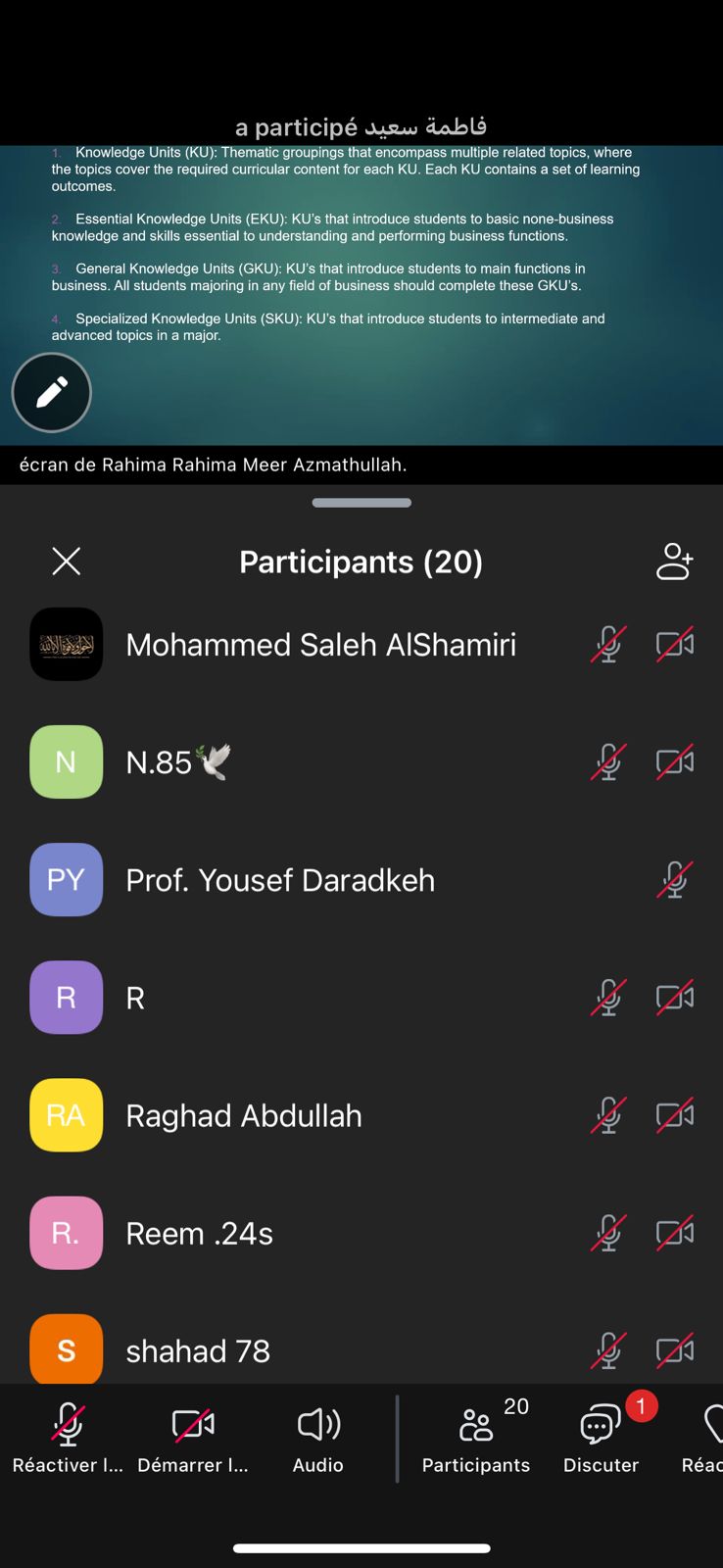Close the Participants panel
The height and width of the screenshot is (1568, 723).
[x=66, y=562]
